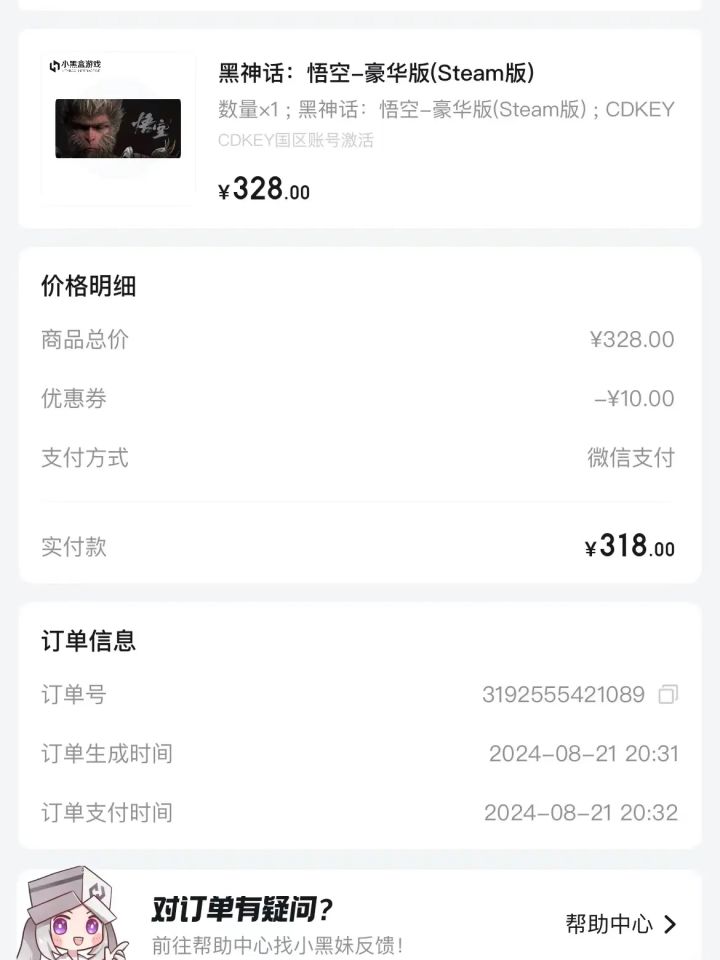Copy the order number 3192555421089
720x960 pixels.
(668, 694)
